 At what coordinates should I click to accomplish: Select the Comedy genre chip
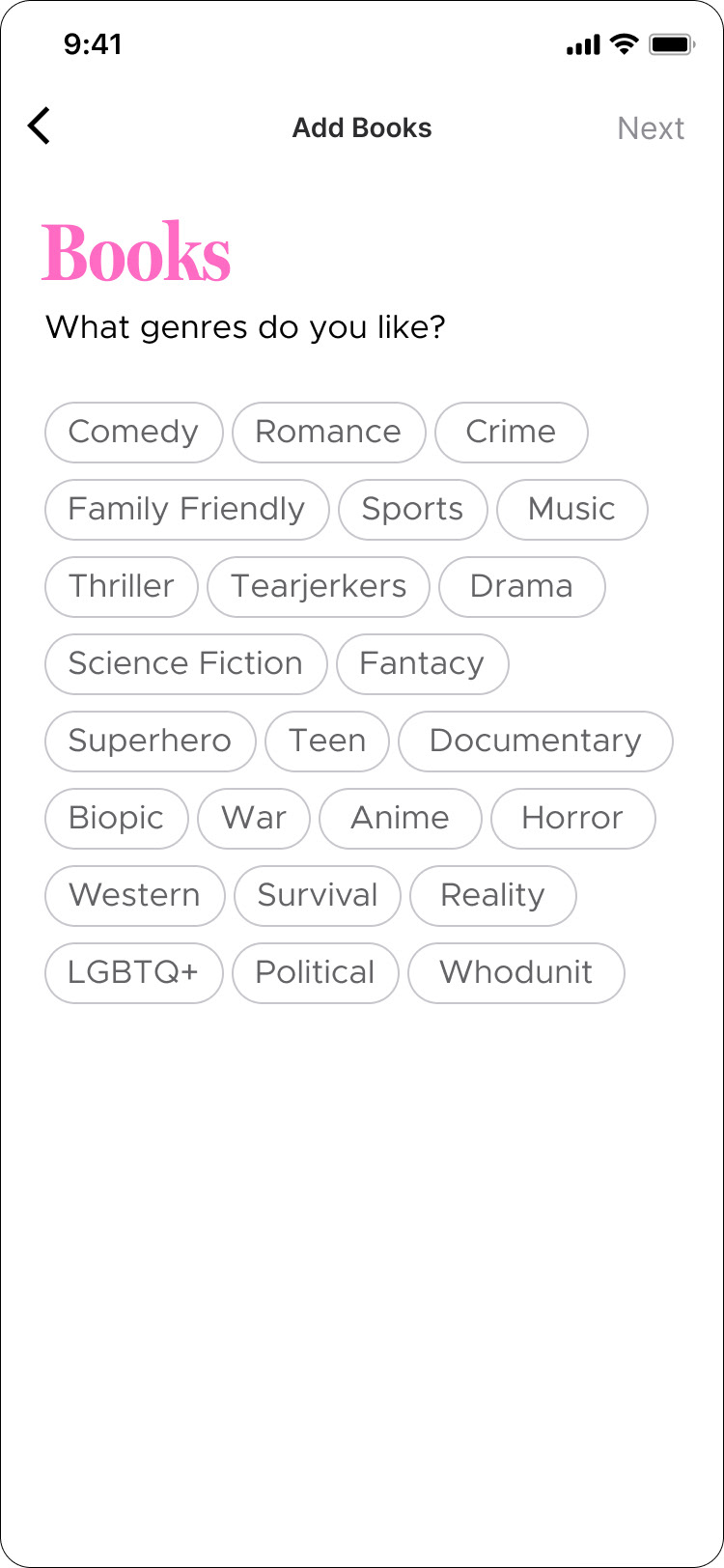pyautogui.click(x=134, y=433)
